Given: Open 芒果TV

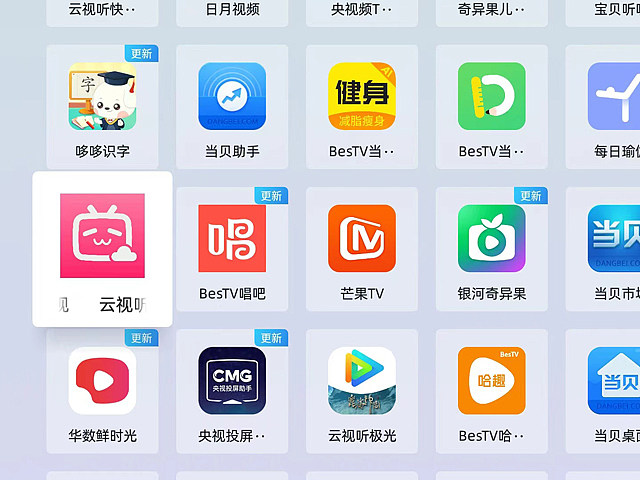Looking at the screenshot, I should [362, 240].
